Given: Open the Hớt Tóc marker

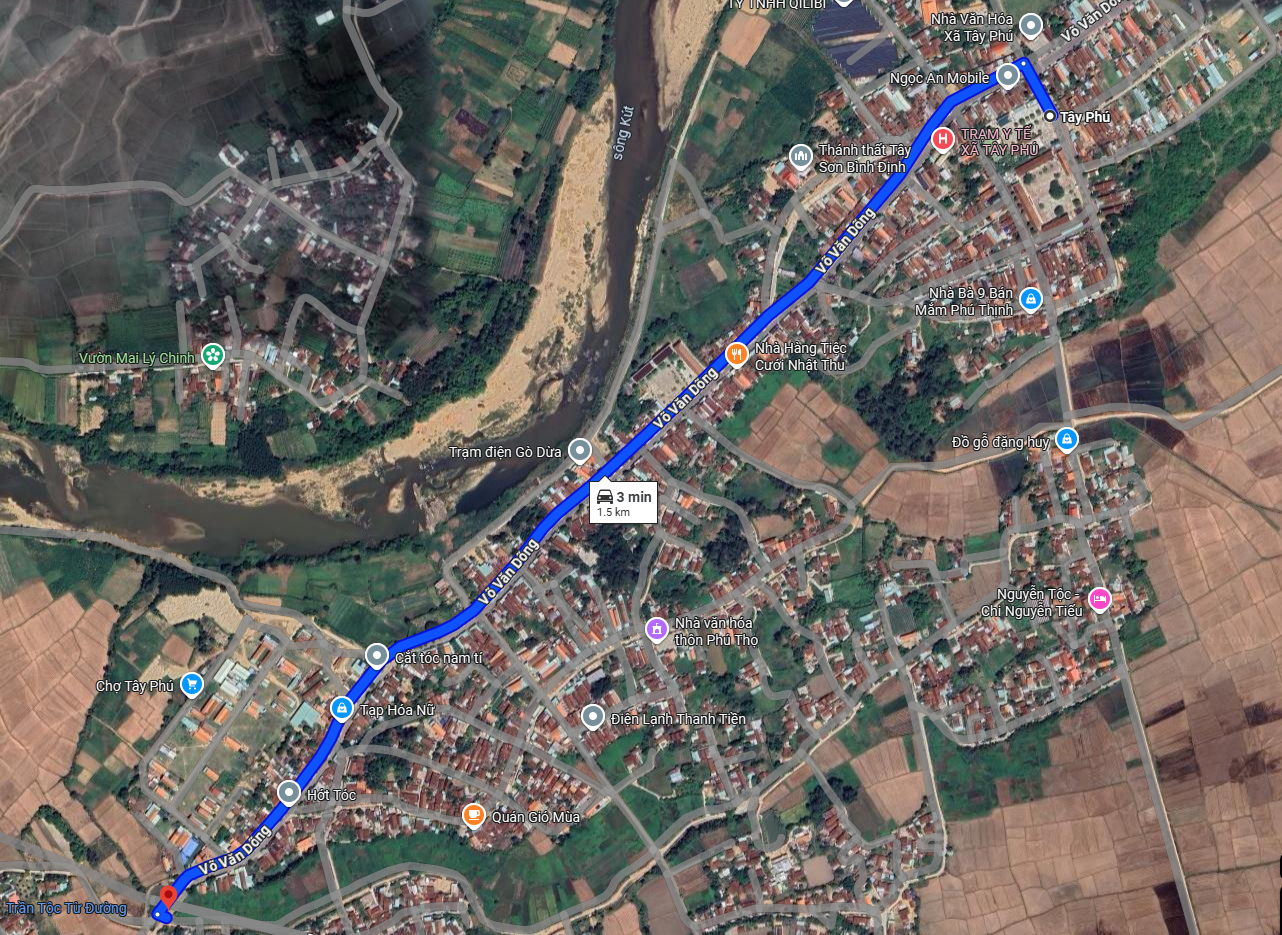Looking at the screenshot, I should 289,793.
